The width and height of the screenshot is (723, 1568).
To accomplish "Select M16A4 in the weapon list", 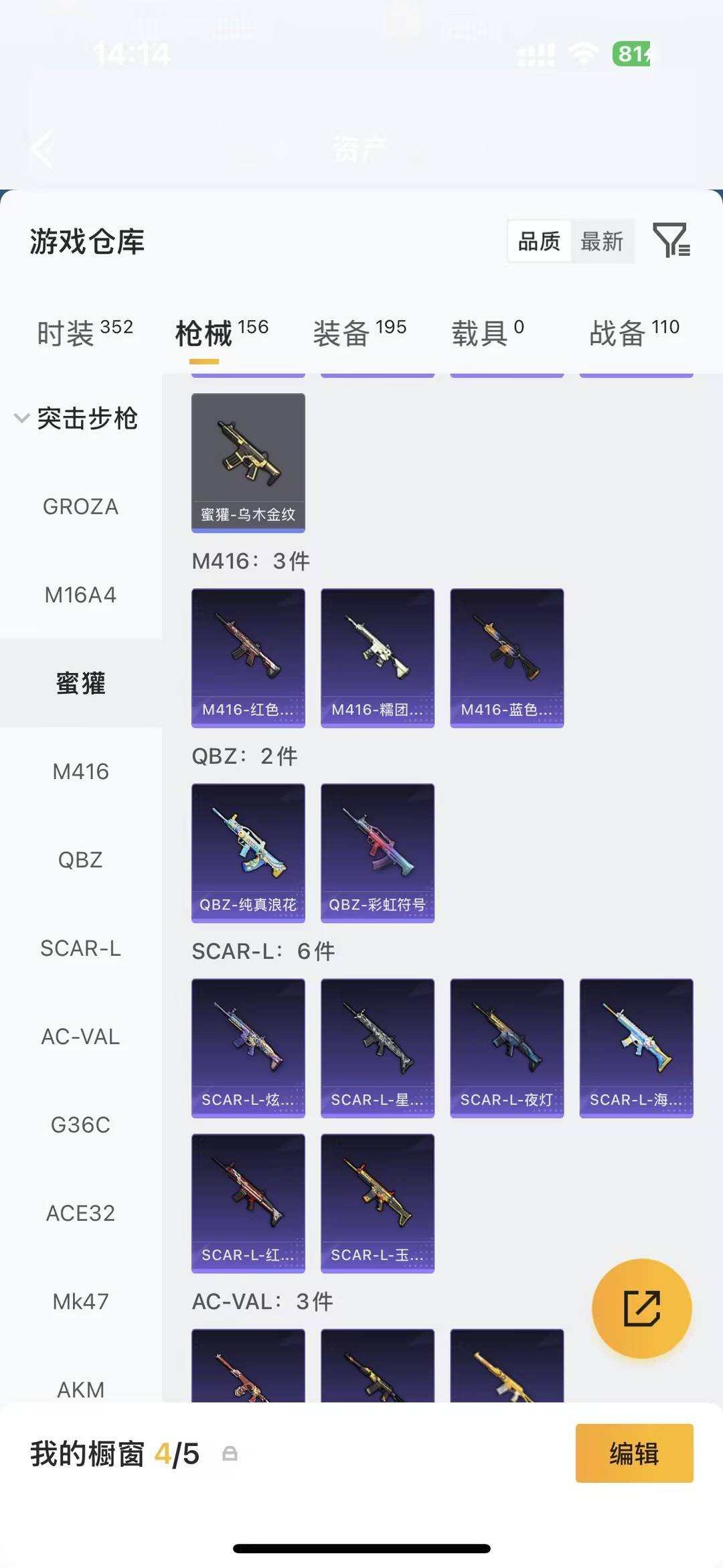I will coord(81,595).
